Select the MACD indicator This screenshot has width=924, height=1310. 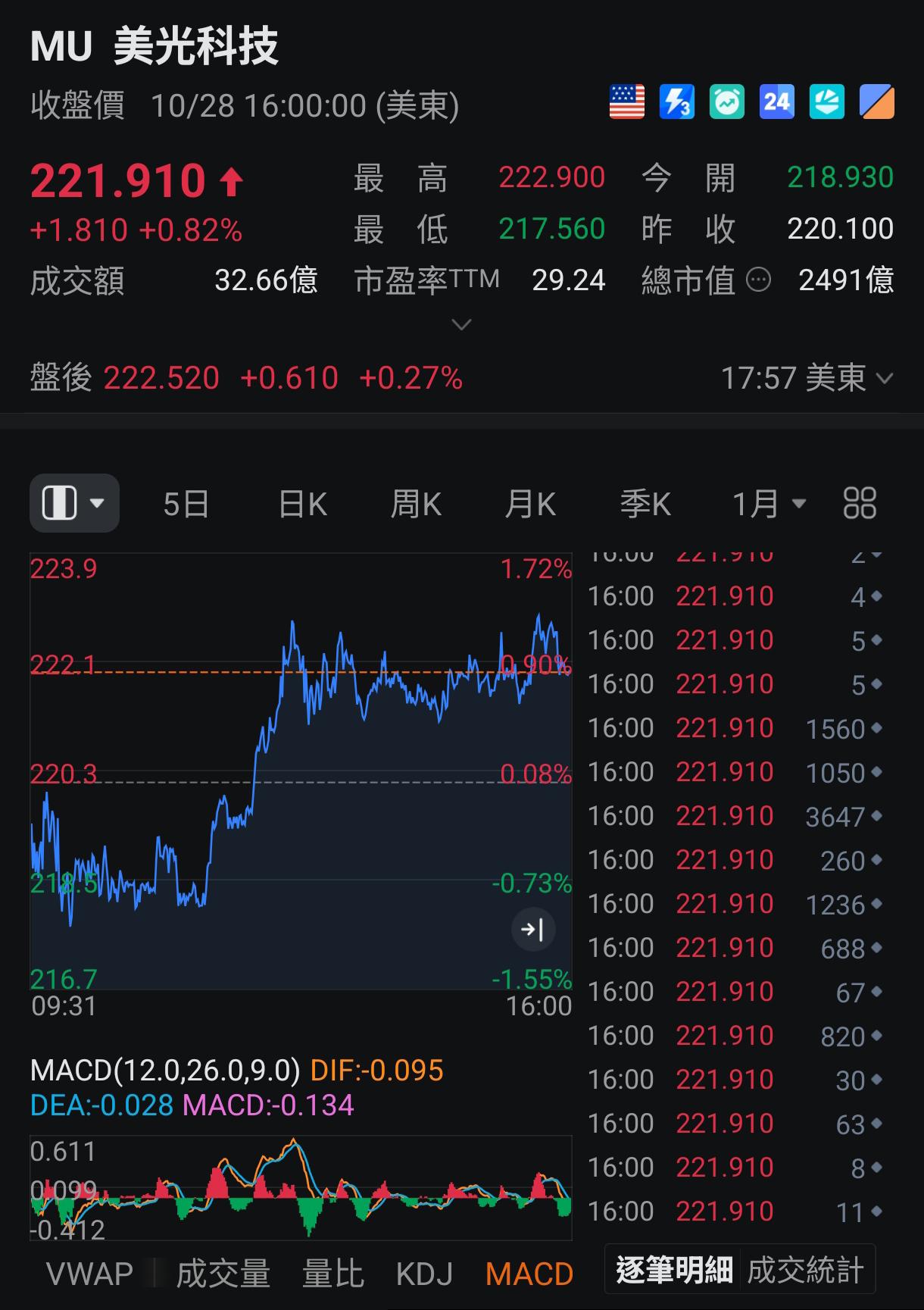pyautogui.click(x=529, y=1274)
